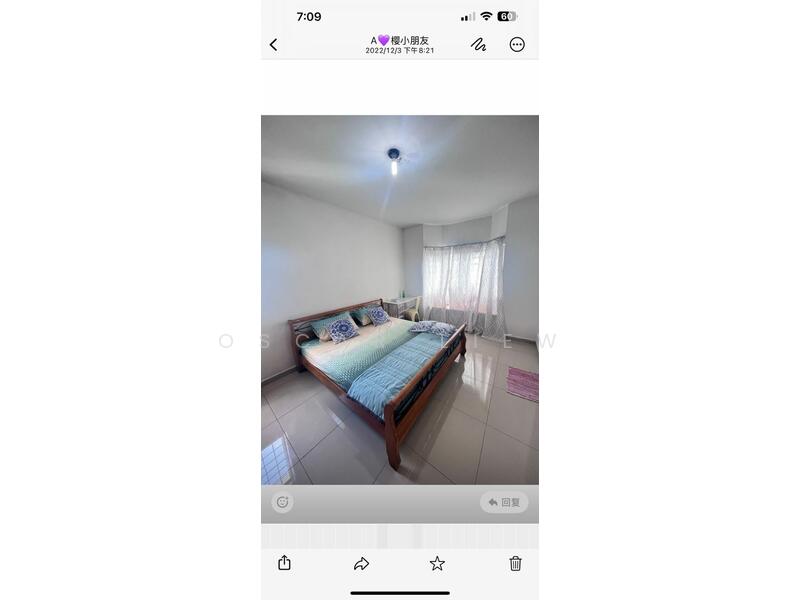Open the emoji reaction picker
The height and width of the screenshot is (600, 800).
coord(282,502)
